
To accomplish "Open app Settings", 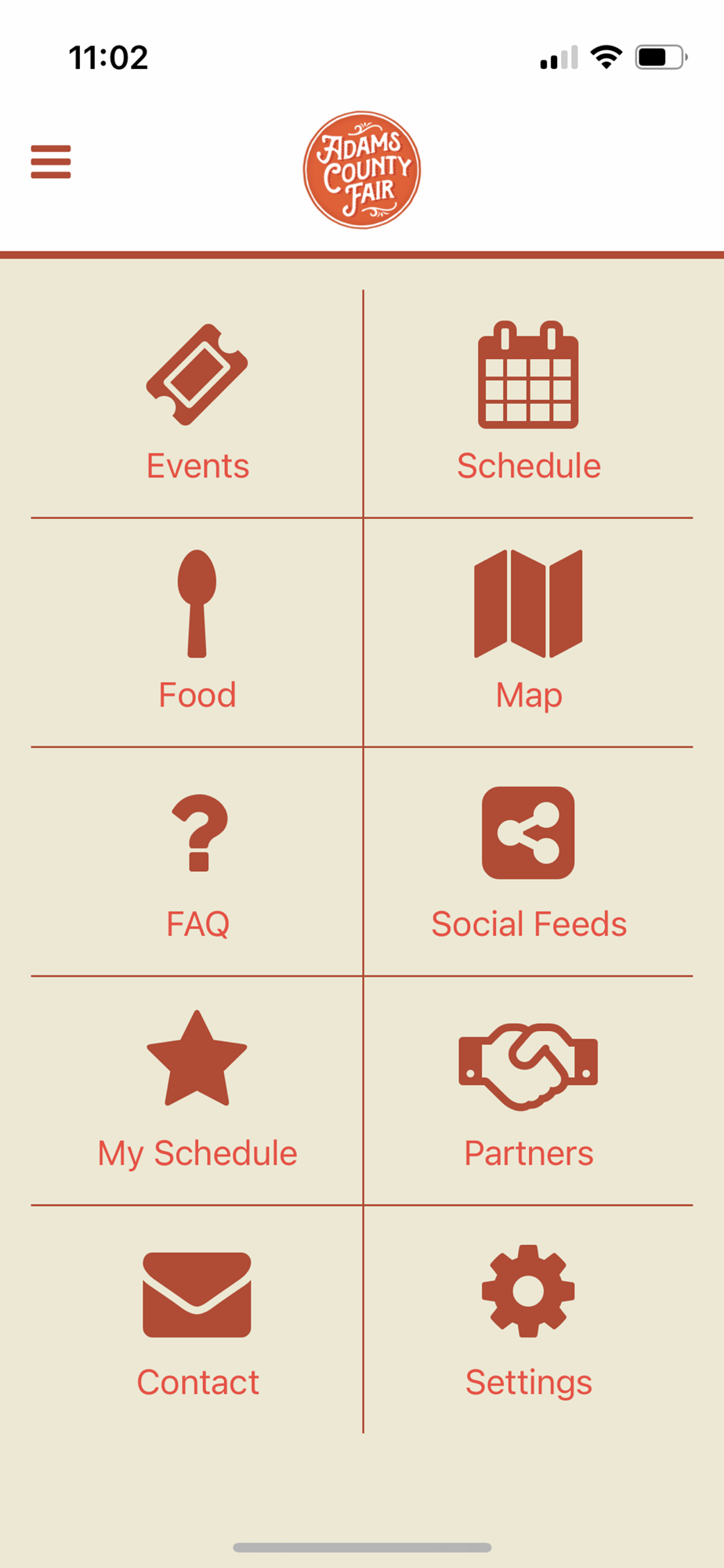I will click(529, 1319).
